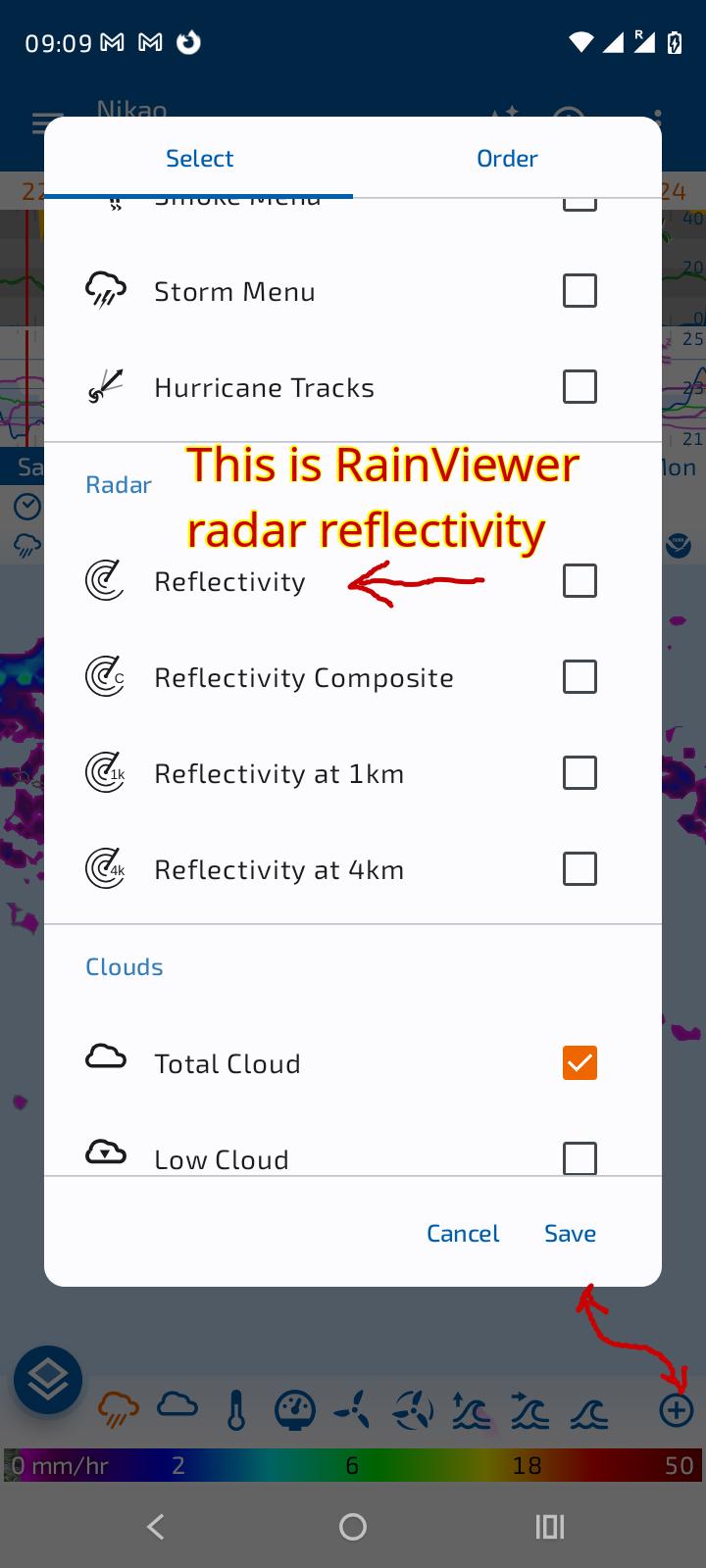Uncheck the Total Cloud layer
Screen dimensions: 706x1568
pos(580,1063)
